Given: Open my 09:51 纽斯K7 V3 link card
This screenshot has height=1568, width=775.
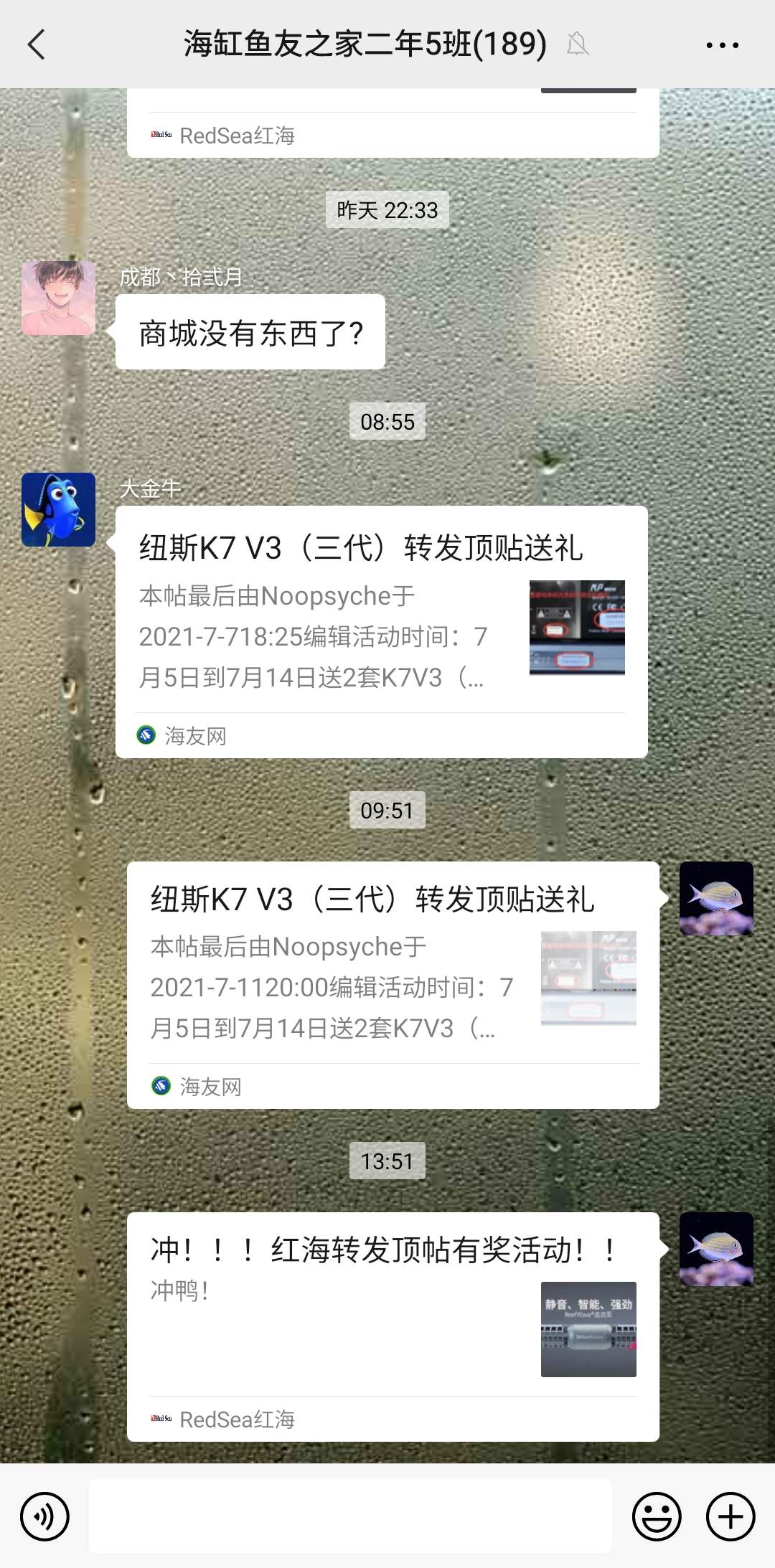Looking at the screenshot, I should pos(393,984).
